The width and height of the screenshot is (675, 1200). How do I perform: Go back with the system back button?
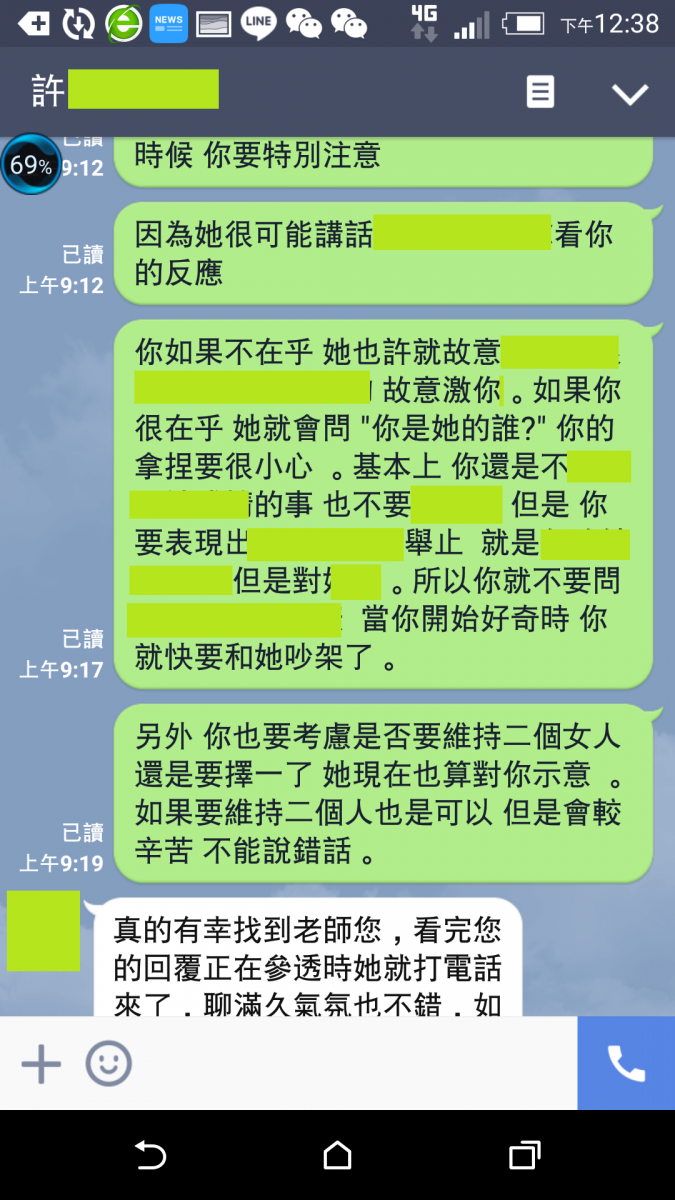point(150,1156)
